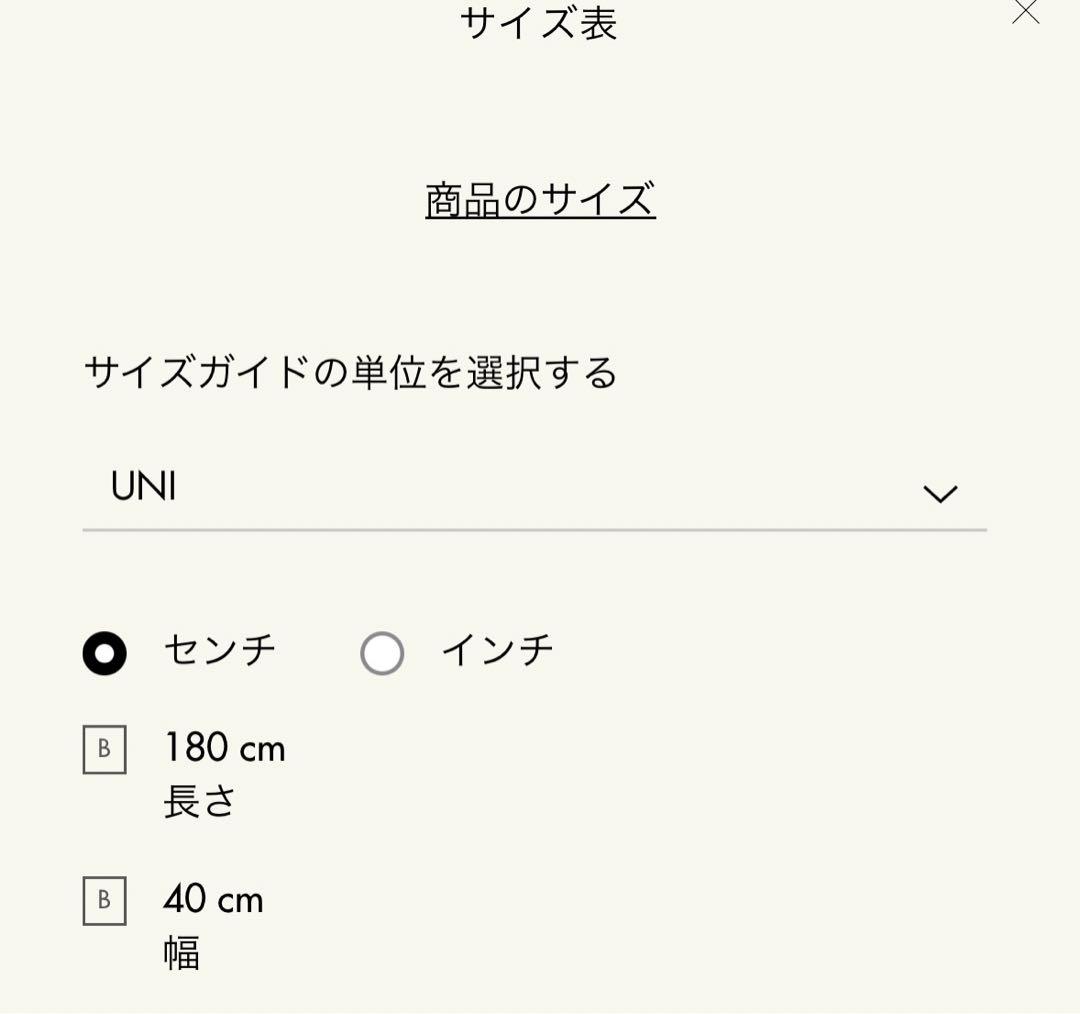The height and width of the screenshot is (1014, 1080).
Task: Open the 商品のサイズ link
Action: pyautogui.click(x=540, y=200)
